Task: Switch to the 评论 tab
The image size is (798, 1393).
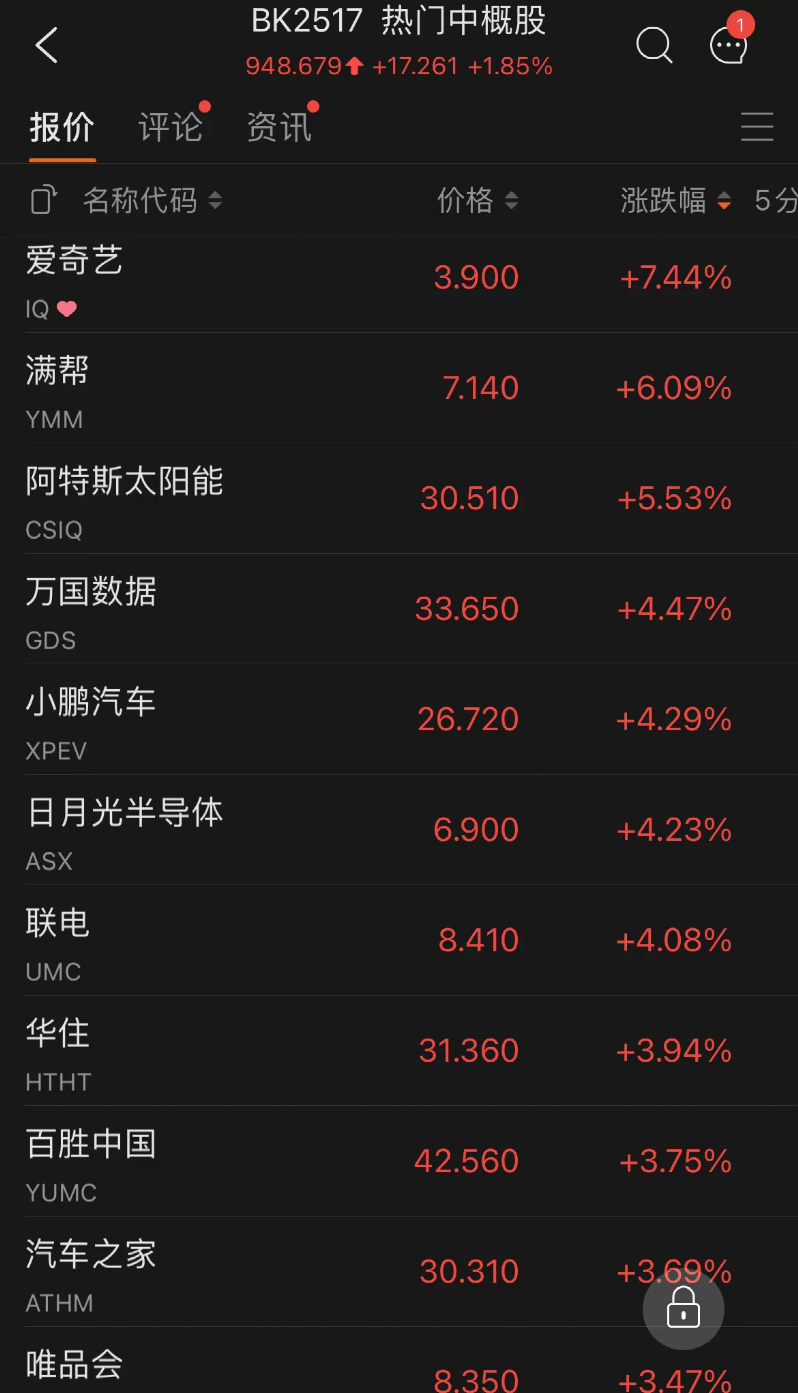Action: click(x=170, y=127)
